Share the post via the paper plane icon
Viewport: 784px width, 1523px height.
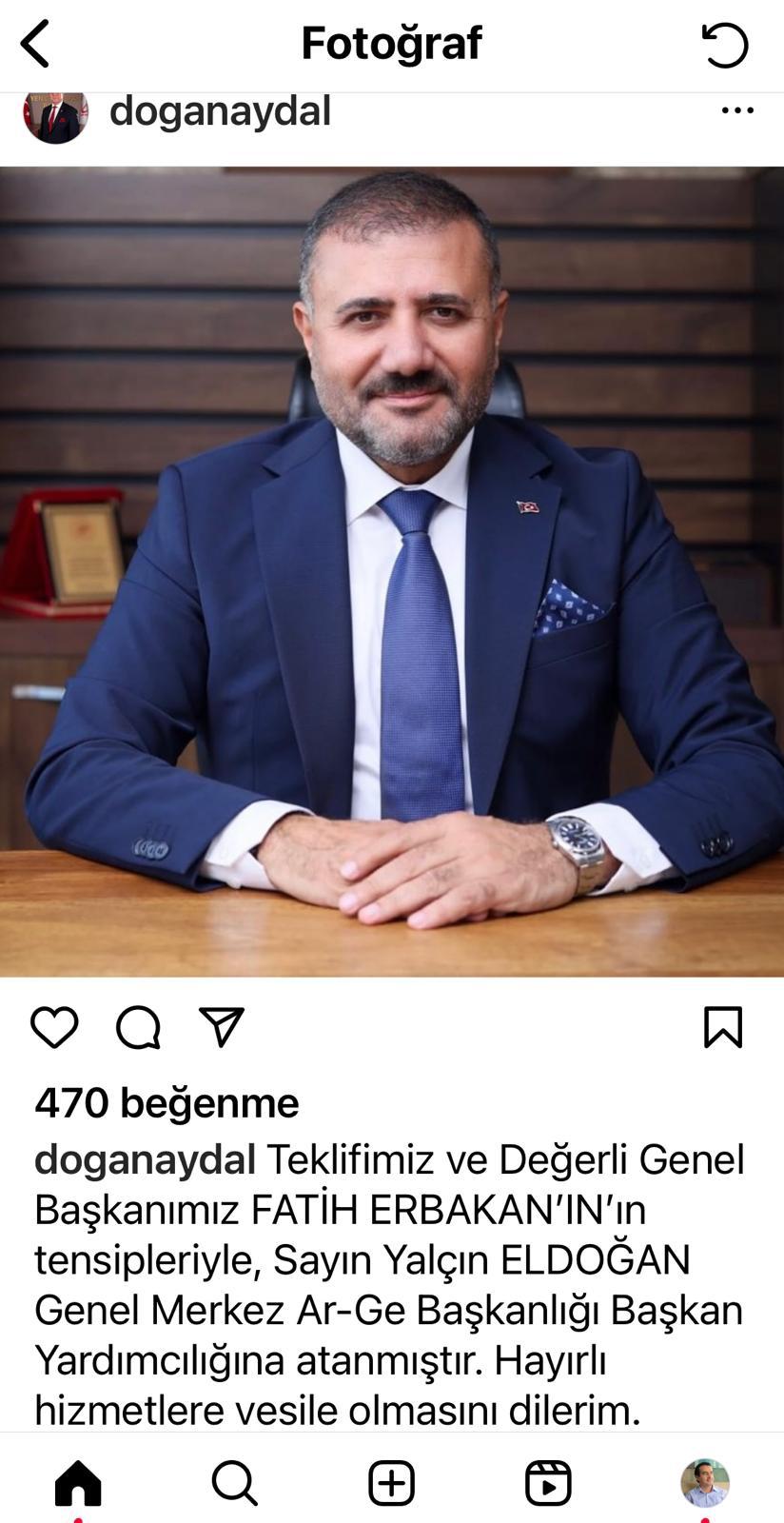point(222,1028)
